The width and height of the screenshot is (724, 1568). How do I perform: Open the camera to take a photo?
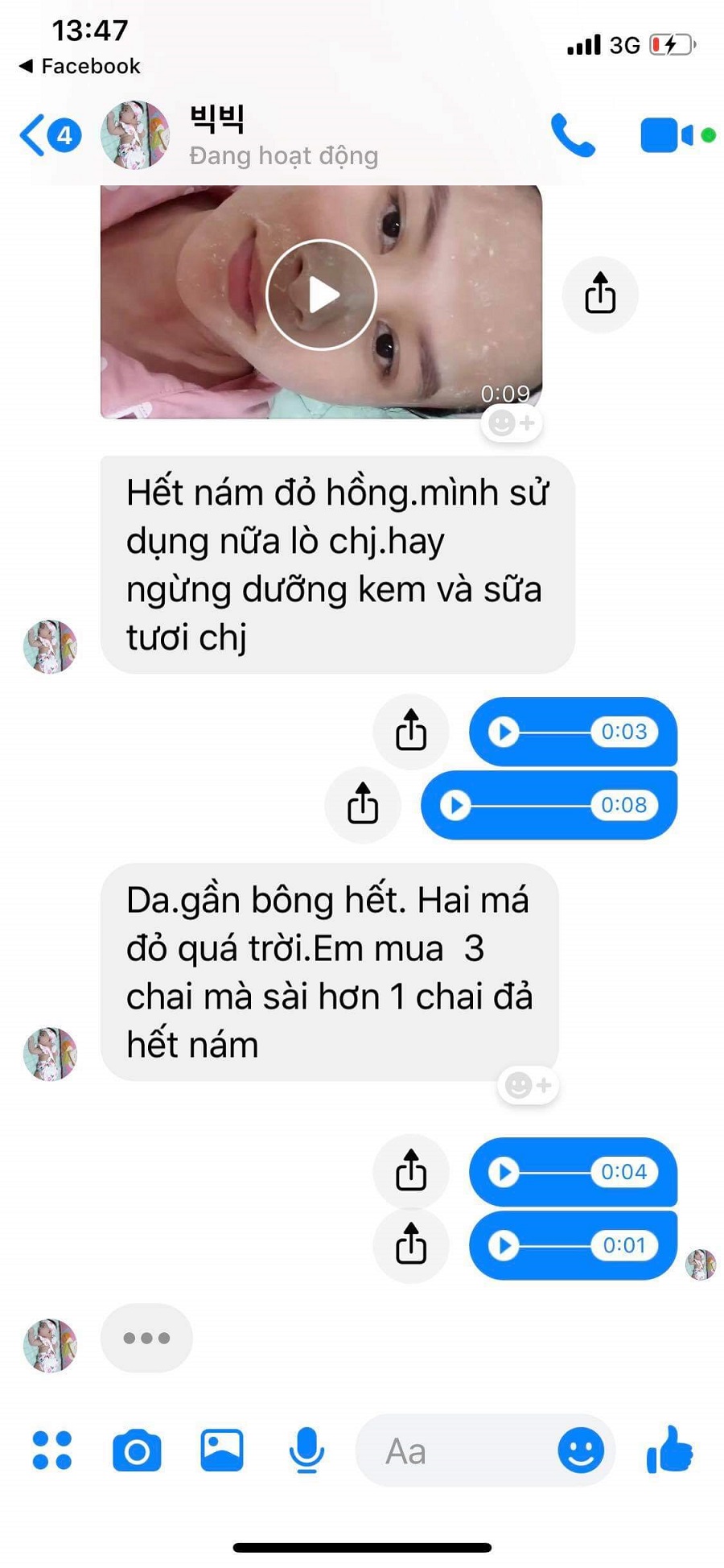[x=137, y=1450]
